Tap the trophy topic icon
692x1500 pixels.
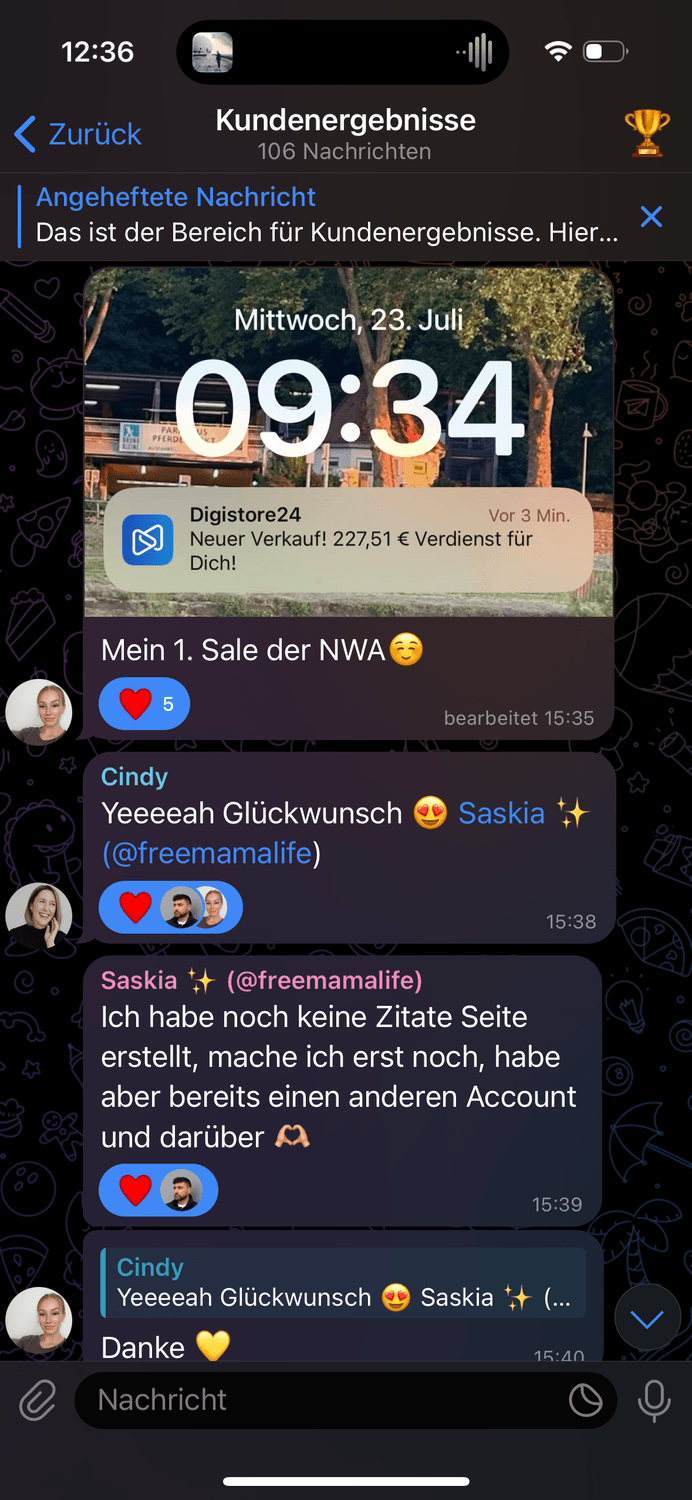pos(646,132)
